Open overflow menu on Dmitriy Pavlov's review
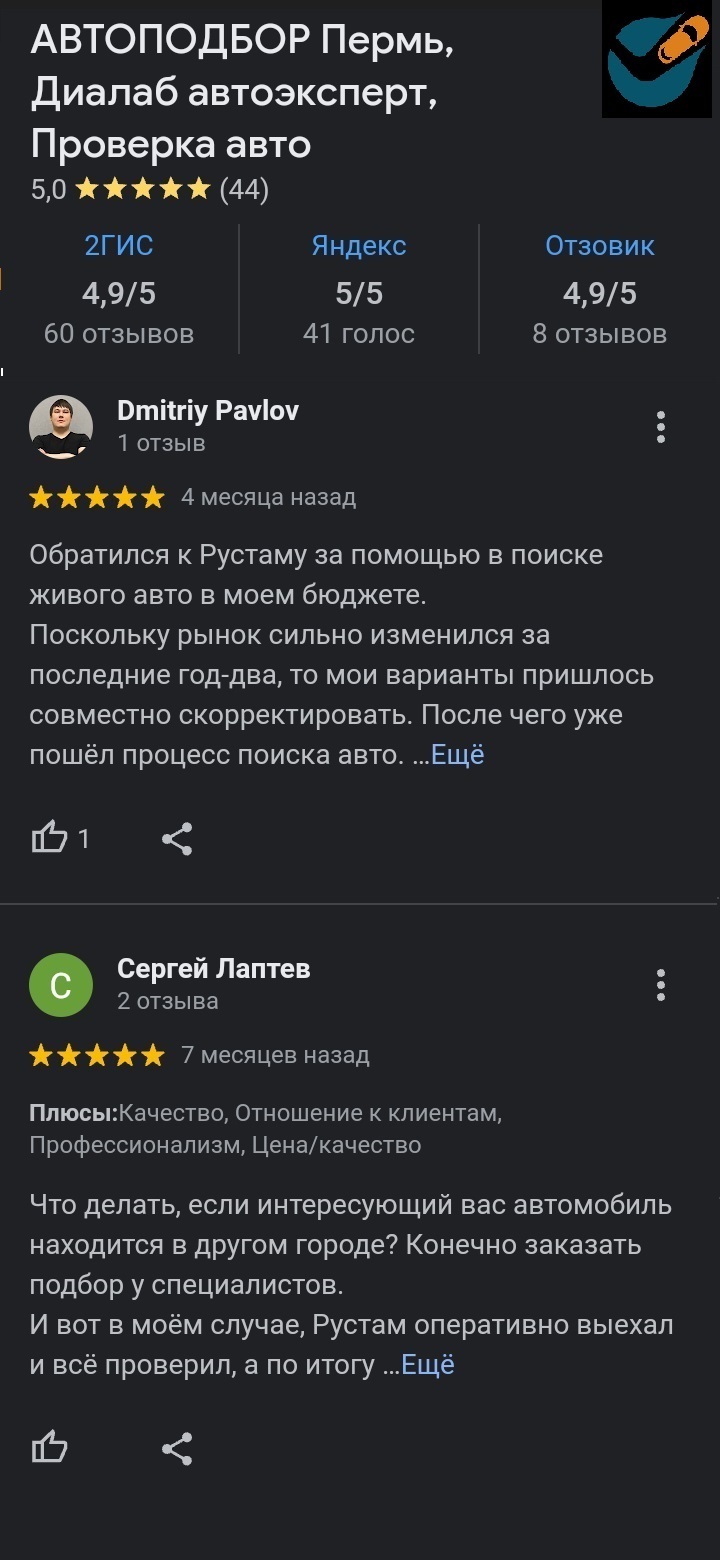Viewport: 720px width, 1560px height. point(660,427)
